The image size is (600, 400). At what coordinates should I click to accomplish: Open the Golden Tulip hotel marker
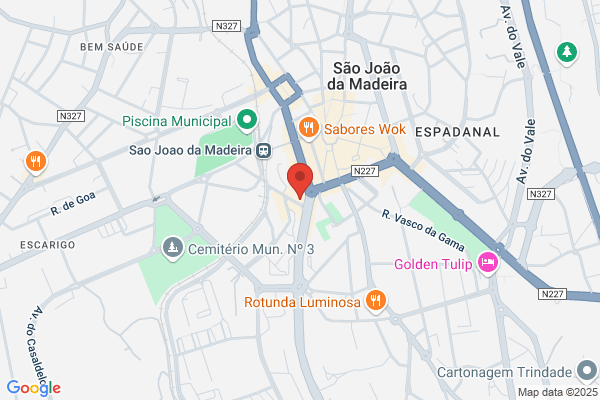pyautogui.click(x=488, y=263)
